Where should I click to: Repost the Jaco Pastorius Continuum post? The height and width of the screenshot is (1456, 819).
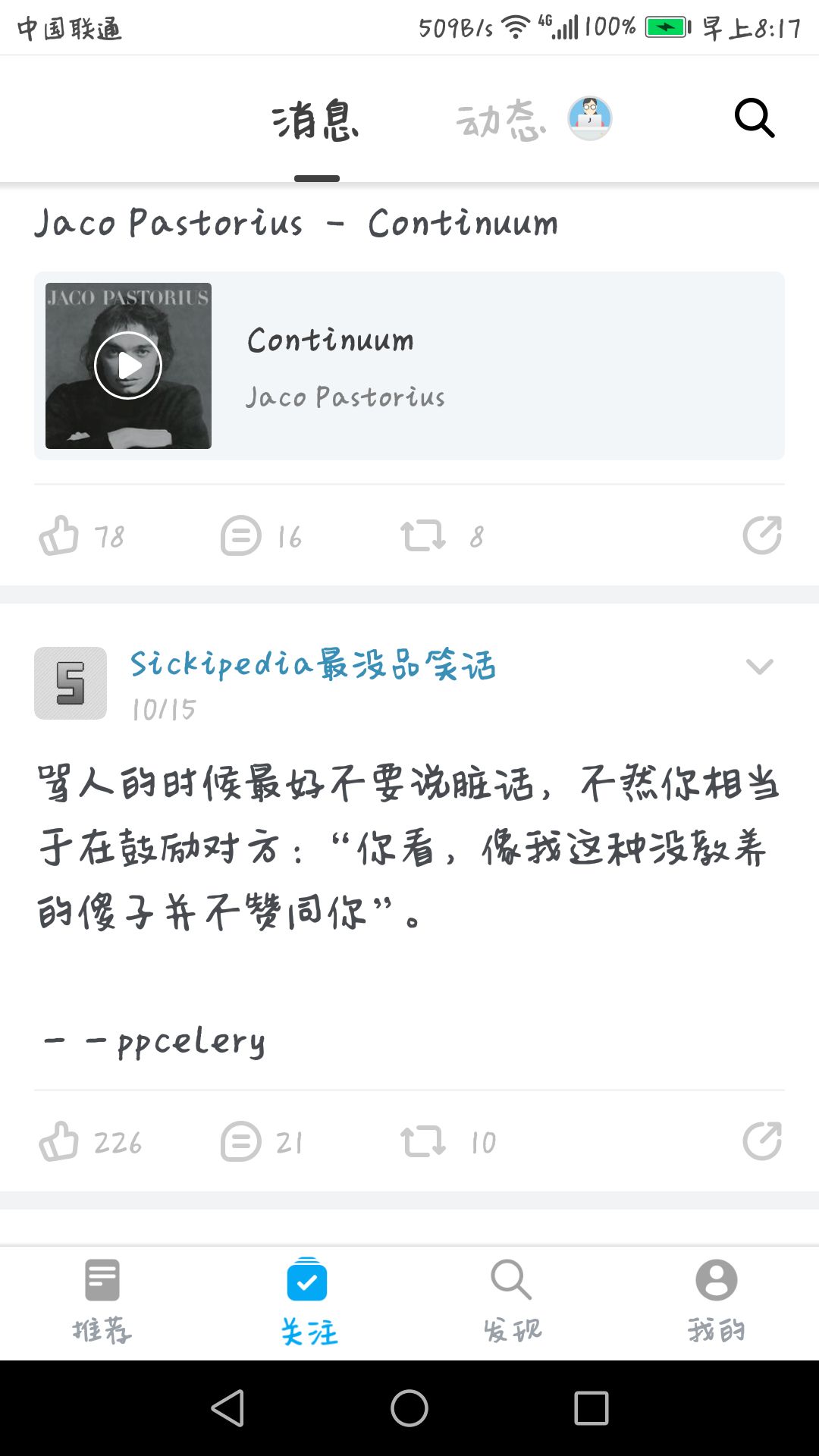point(442,536)
